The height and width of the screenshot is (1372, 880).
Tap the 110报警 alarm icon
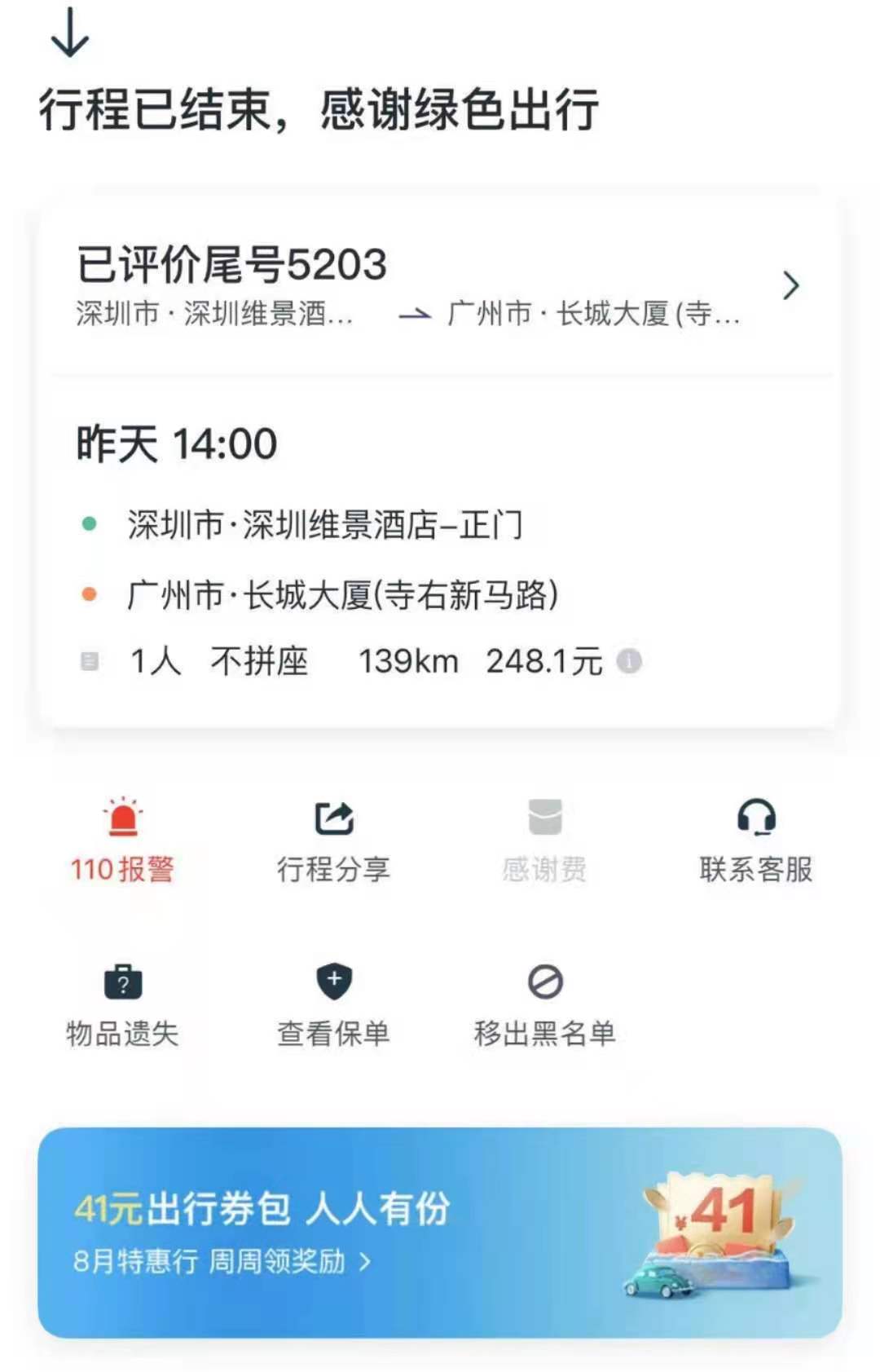[122, 818]
